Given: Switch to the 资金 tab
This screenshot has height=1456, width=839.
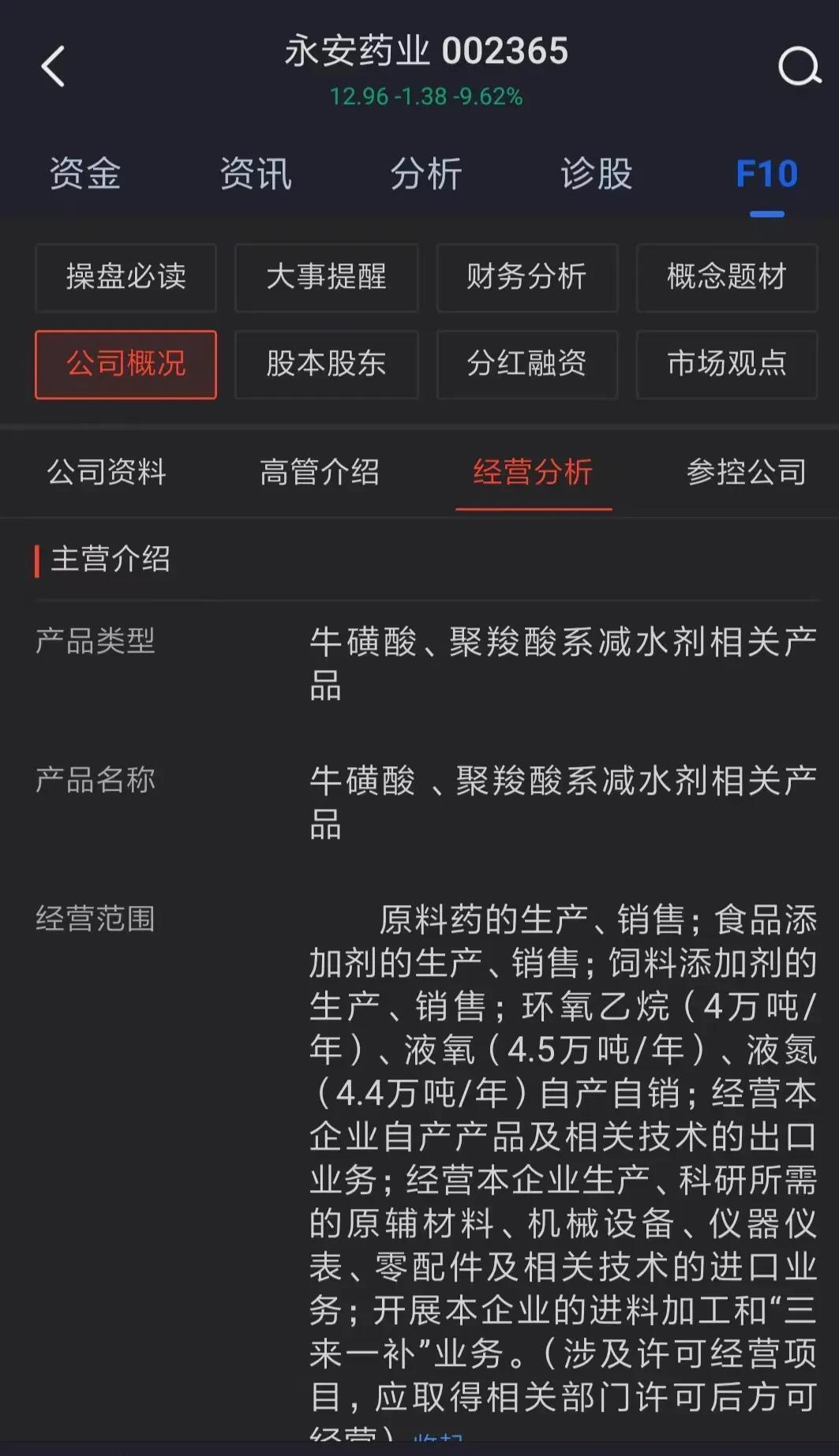Looking at the screenshot, I should pyautogui.click(x=85, y=174).
